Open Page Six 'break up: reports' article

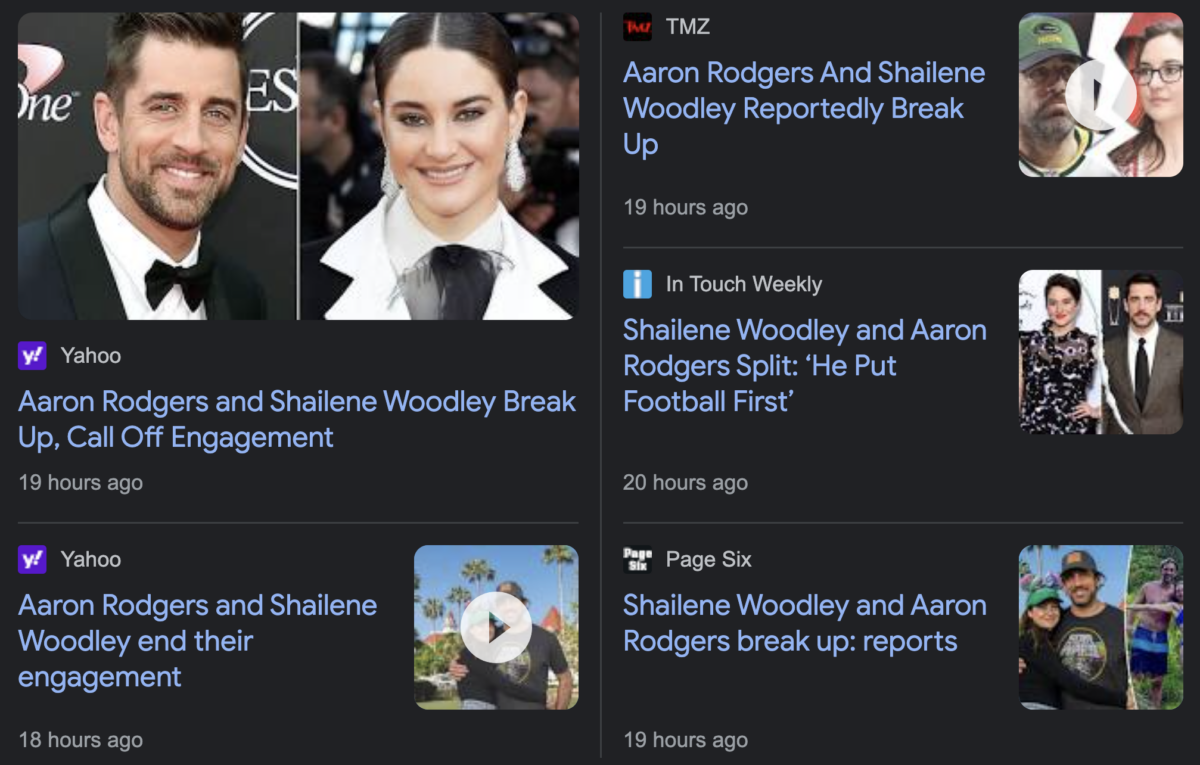(804, 623)
